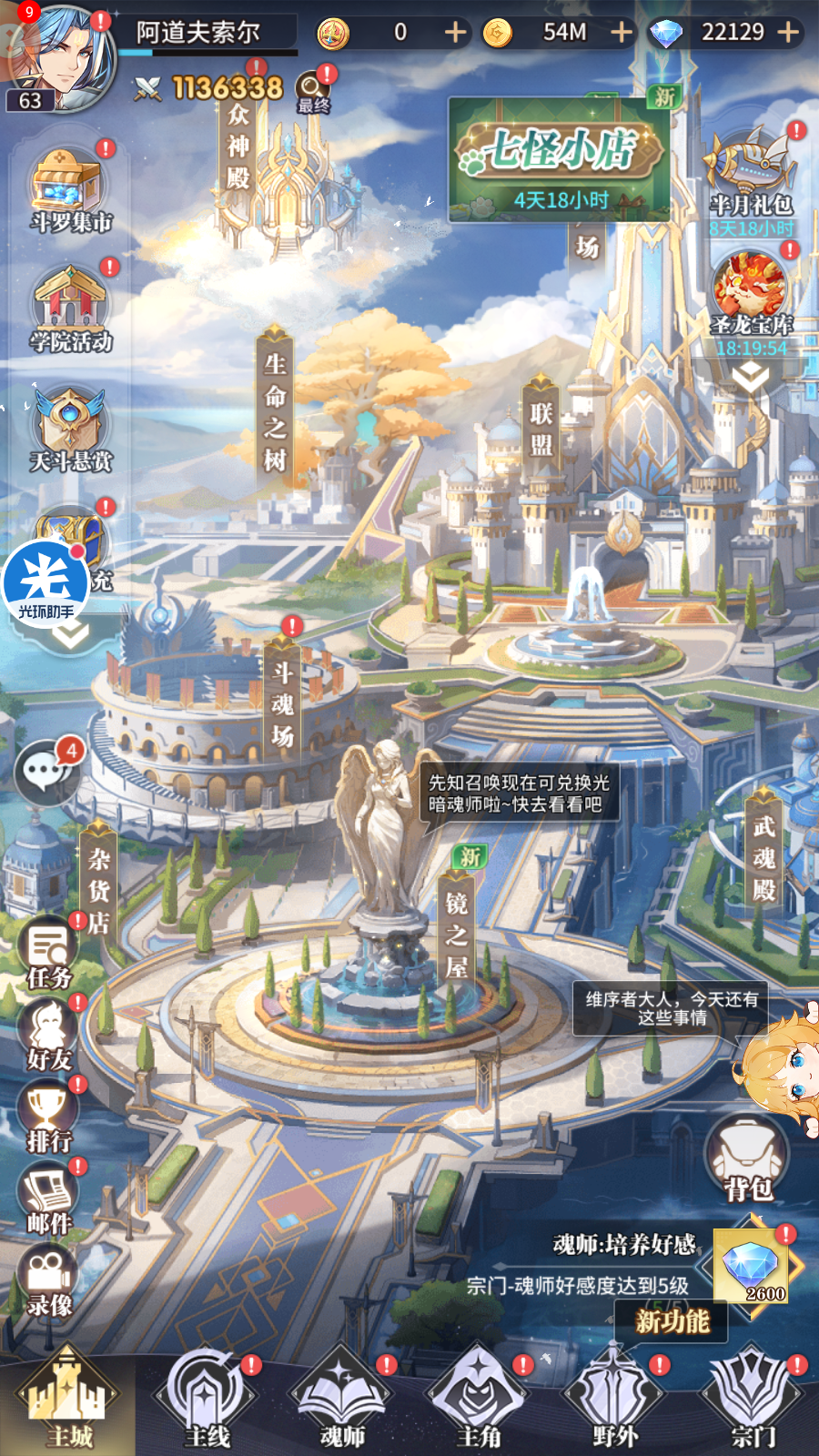Open 好友 friends list

pos(49,1036)
